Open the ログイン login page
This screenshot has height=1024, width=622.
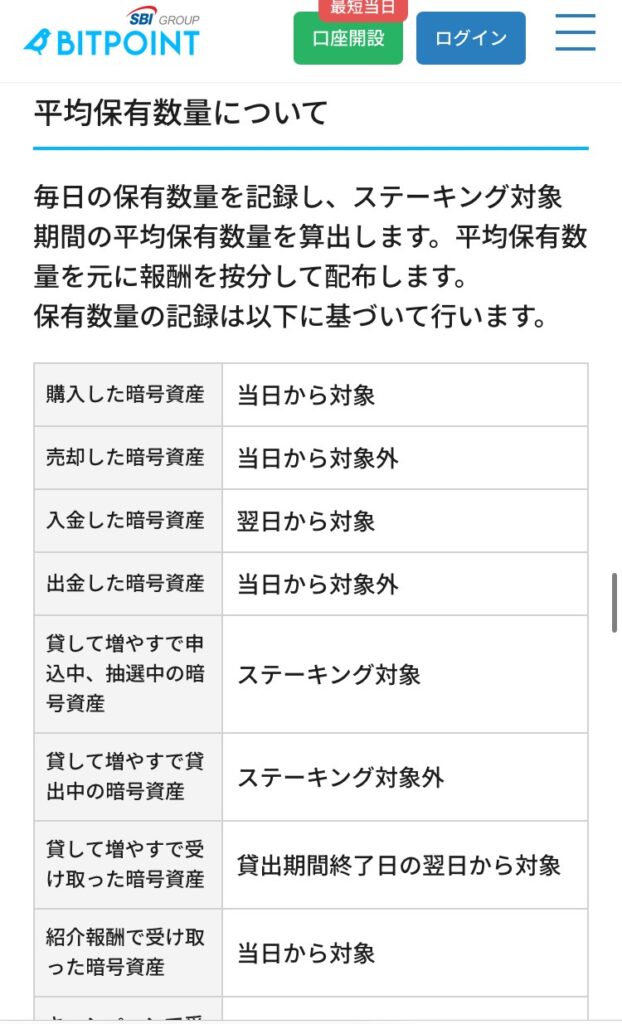470,39
